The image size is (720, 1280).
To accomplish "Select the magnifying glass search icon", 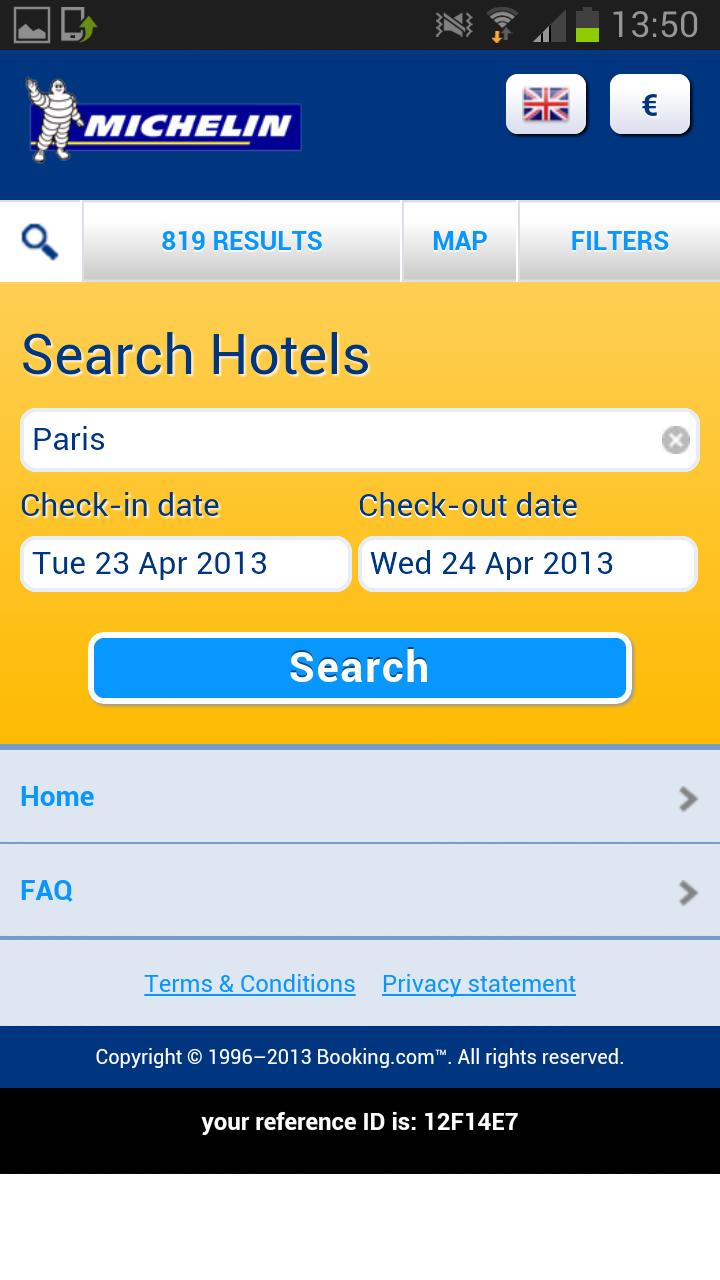I will [40, 240].
